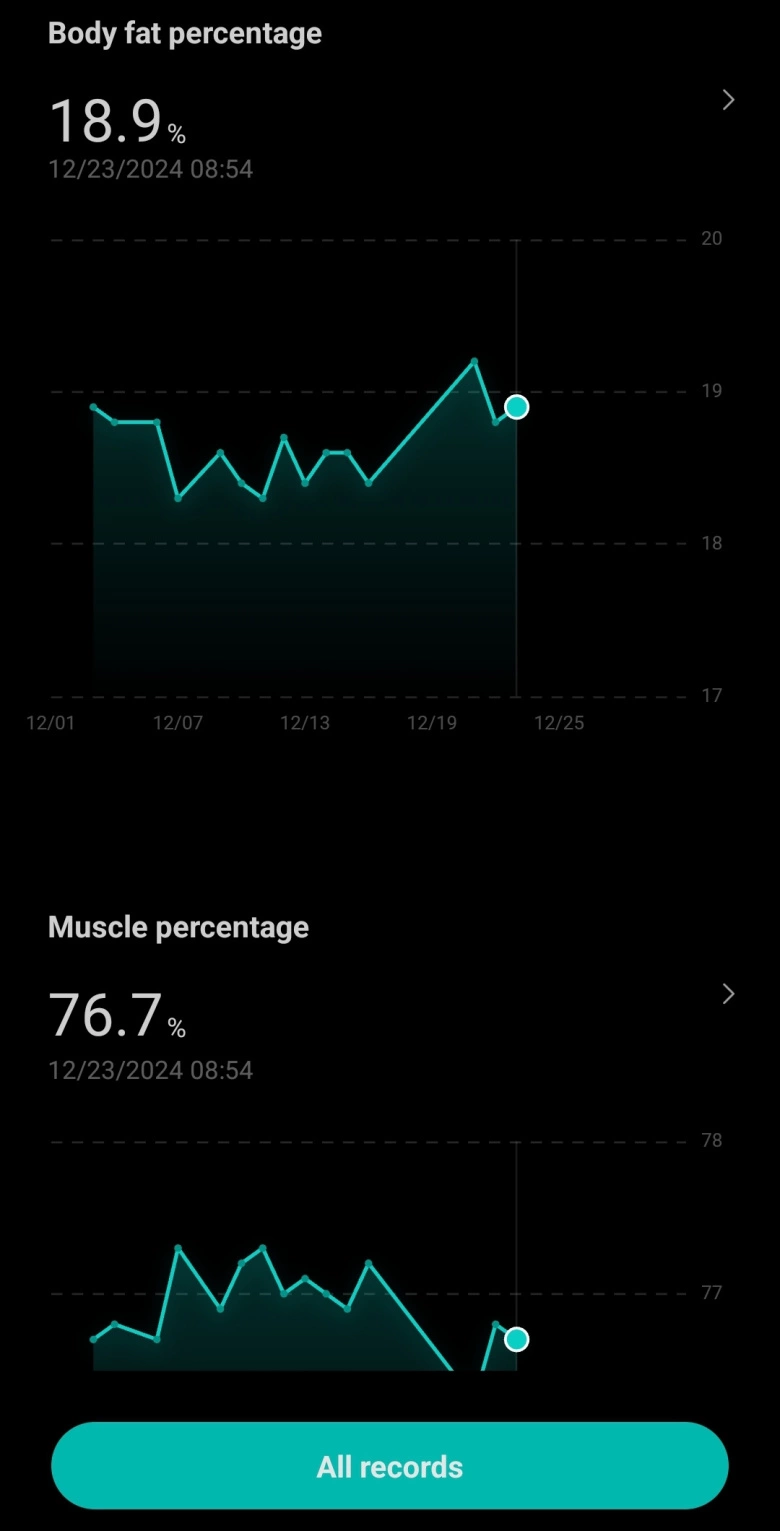
Task: Select the highlighted point on muscle chart
Action: (516, 1339)
